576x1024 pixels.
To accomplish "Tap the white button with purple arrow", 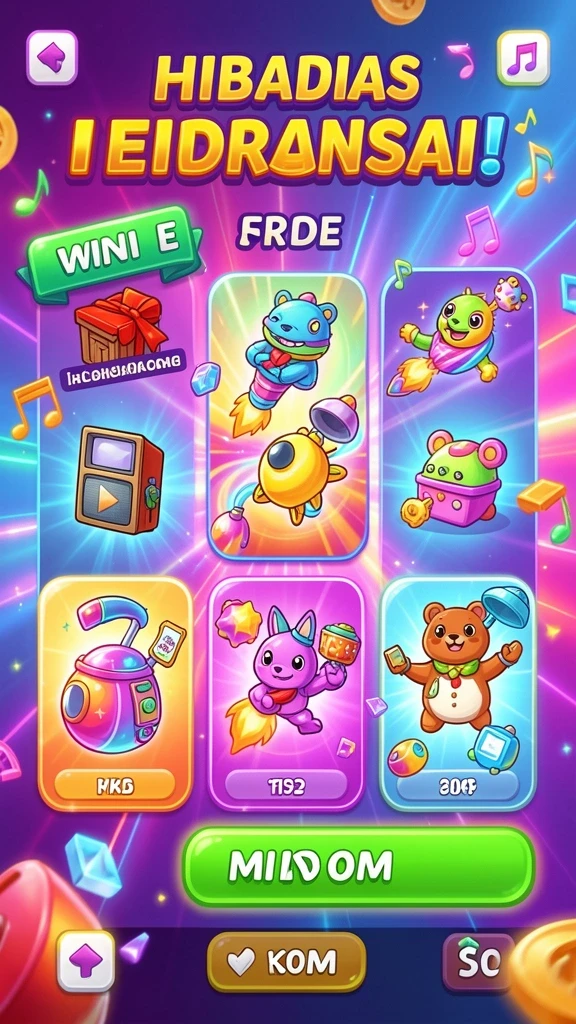I will 86,961.
